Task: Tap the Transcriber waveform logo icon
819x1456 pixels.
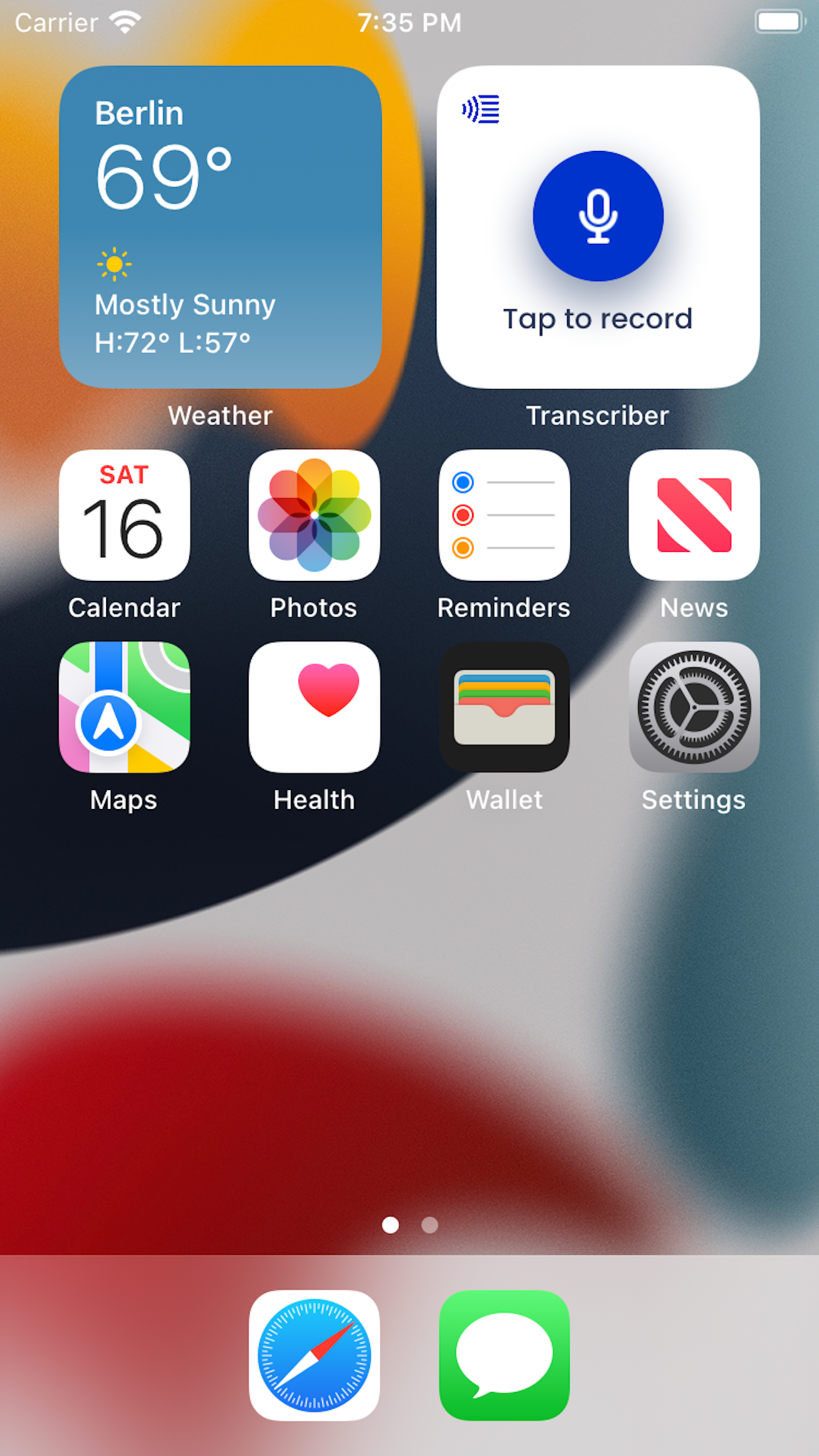Action: click(480, 109)
